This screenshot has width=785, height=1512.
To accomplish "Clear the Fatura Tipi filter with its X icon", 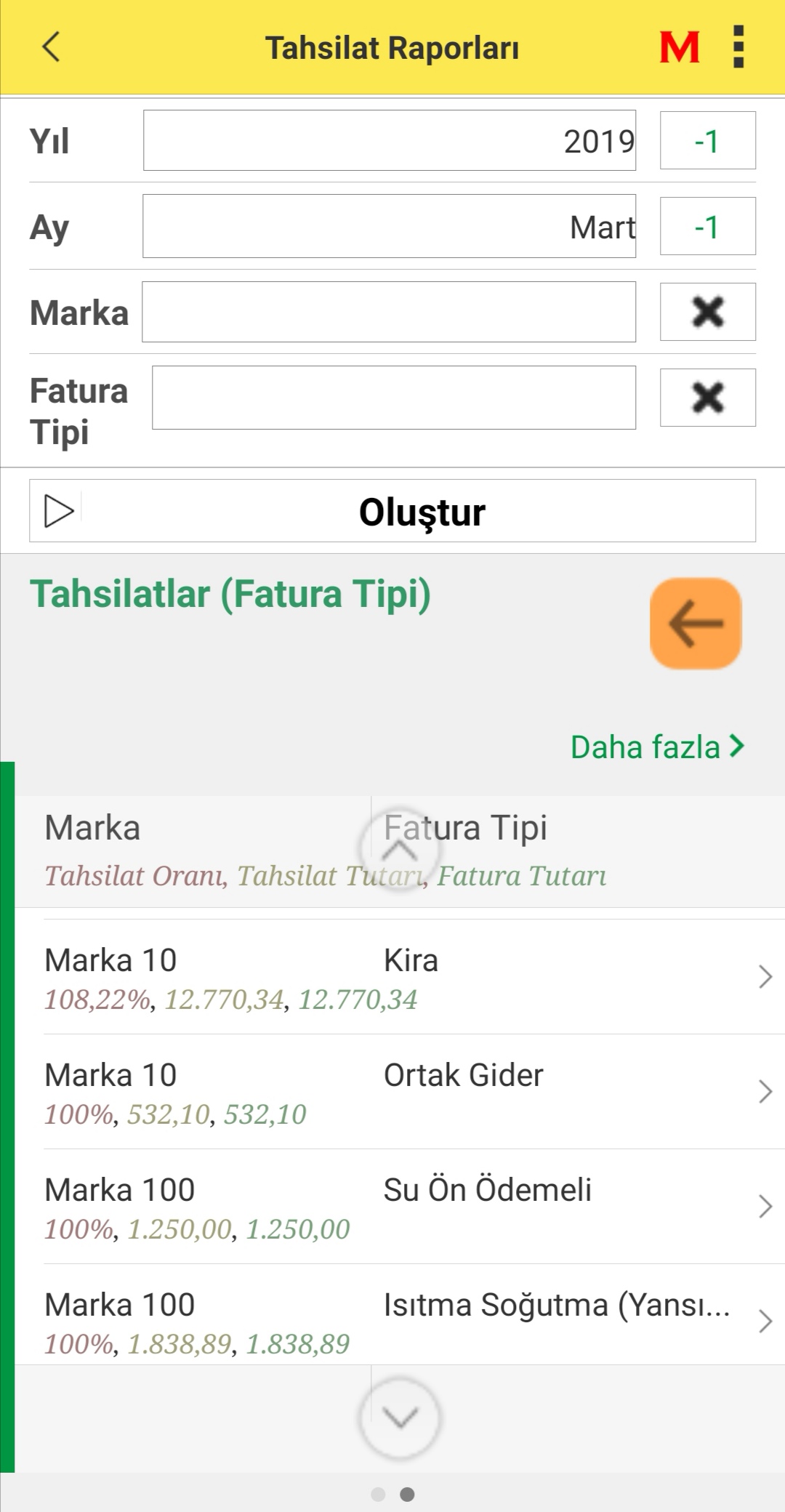I will point(706,398).
